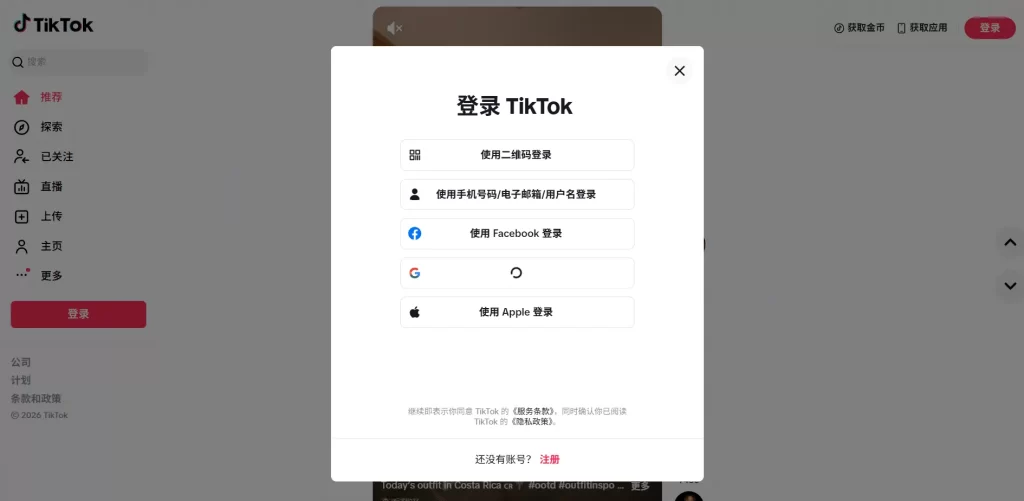Screen dimensions: 1024x501
Task: Tap 上传 in the sidebar
Action: pyautogui.click(x=50, y=216)
